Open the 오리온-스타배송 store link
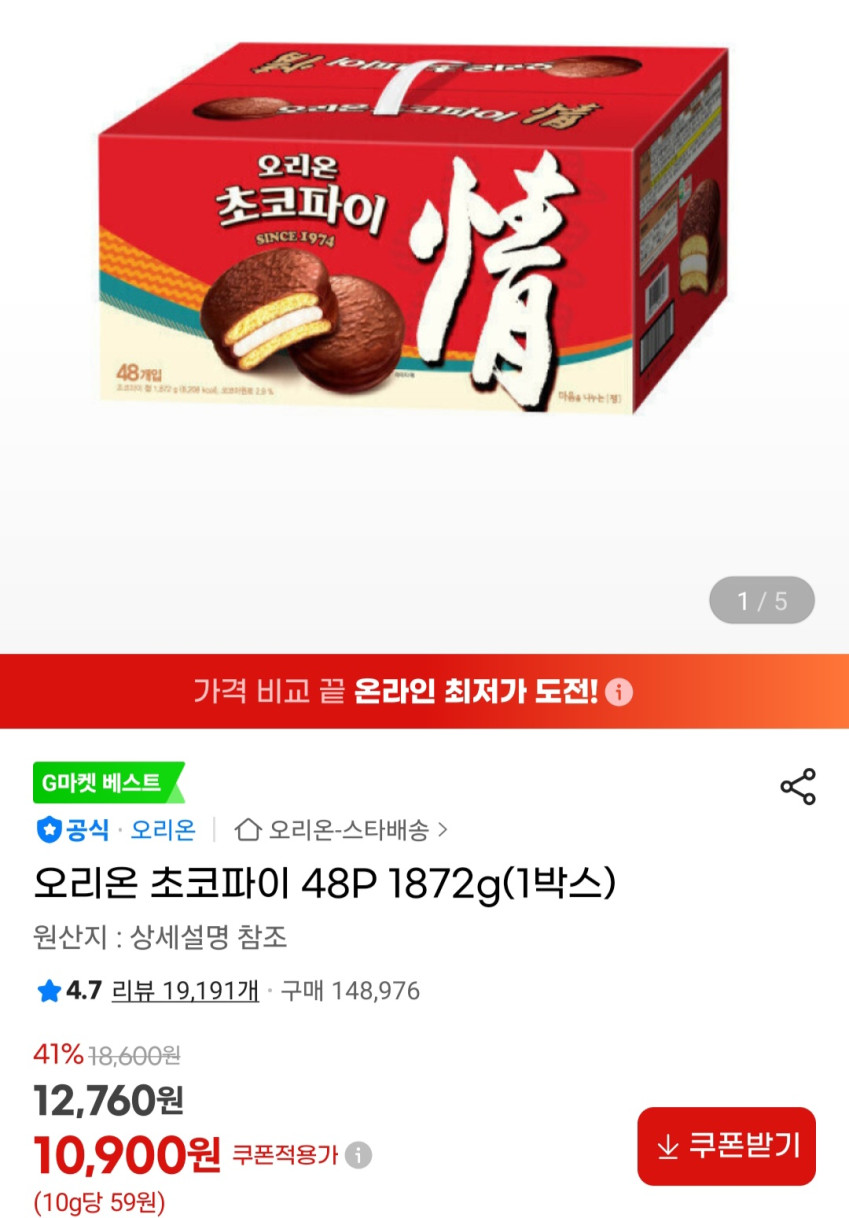 click(340, 829)
